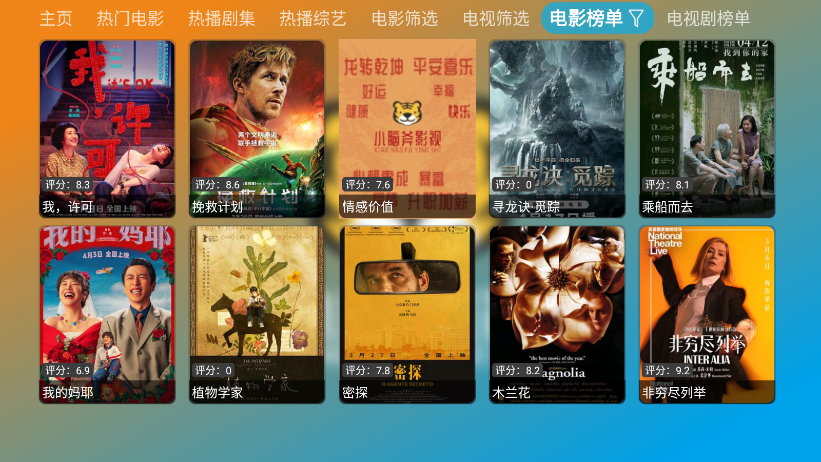Select the 热播剧集 tab
Viewport: 821px width, 462px height.
coord(221,18)
